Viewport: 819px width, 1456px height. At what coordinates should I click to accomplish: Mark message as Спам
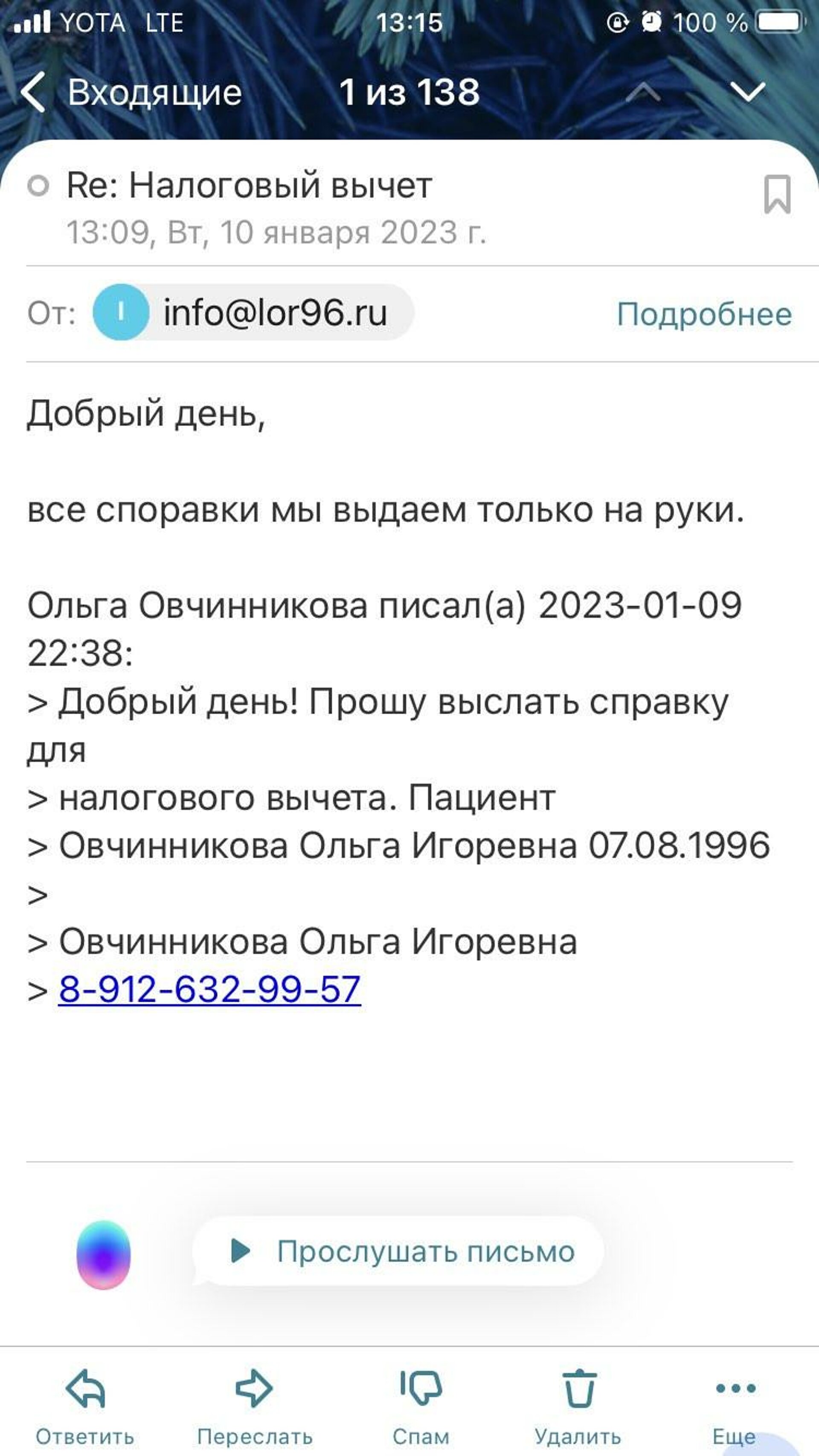[421, 1403]
